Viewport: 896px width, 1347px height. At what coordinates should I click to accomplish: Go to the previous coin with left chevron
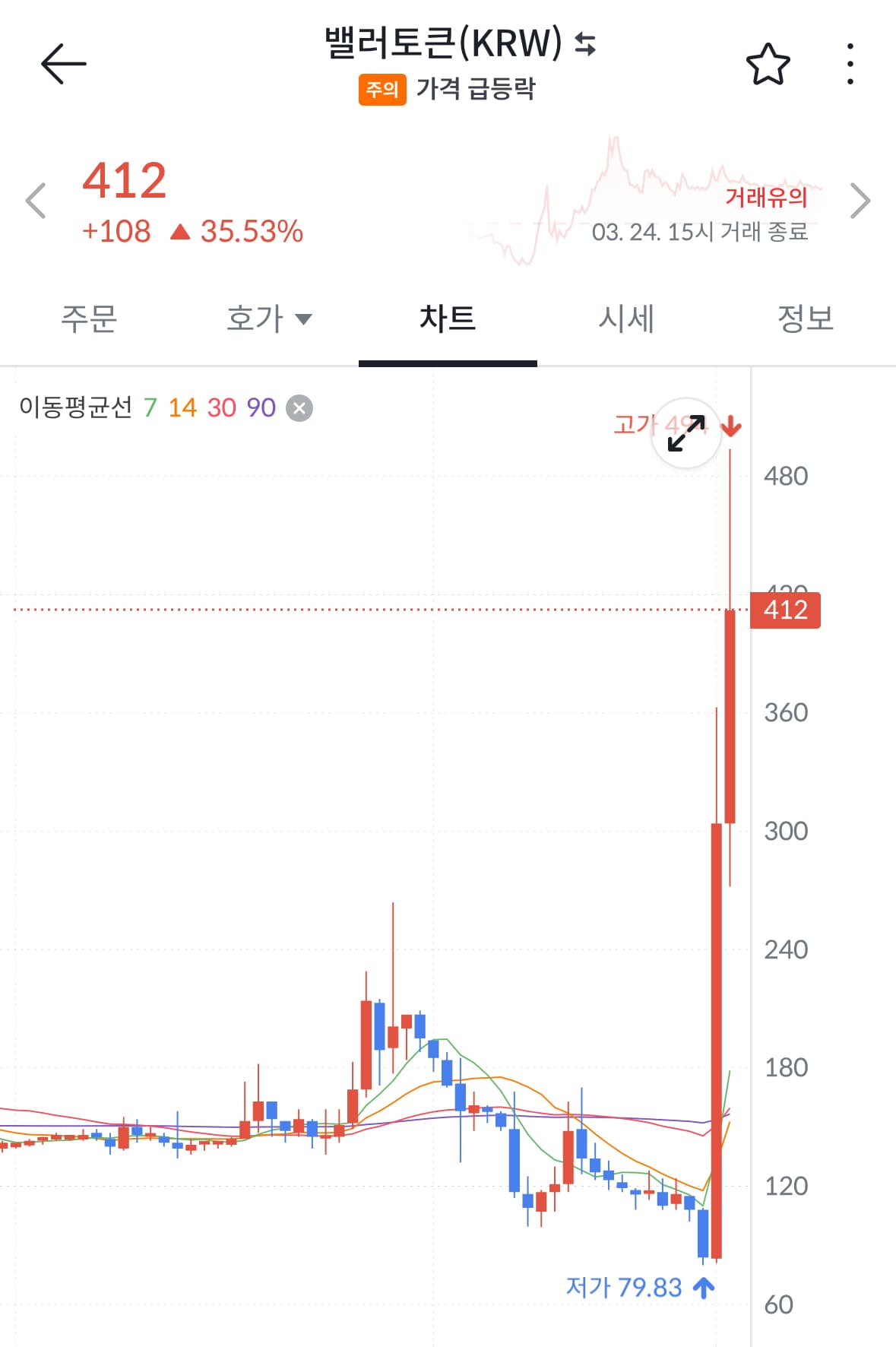pos(36,201)
